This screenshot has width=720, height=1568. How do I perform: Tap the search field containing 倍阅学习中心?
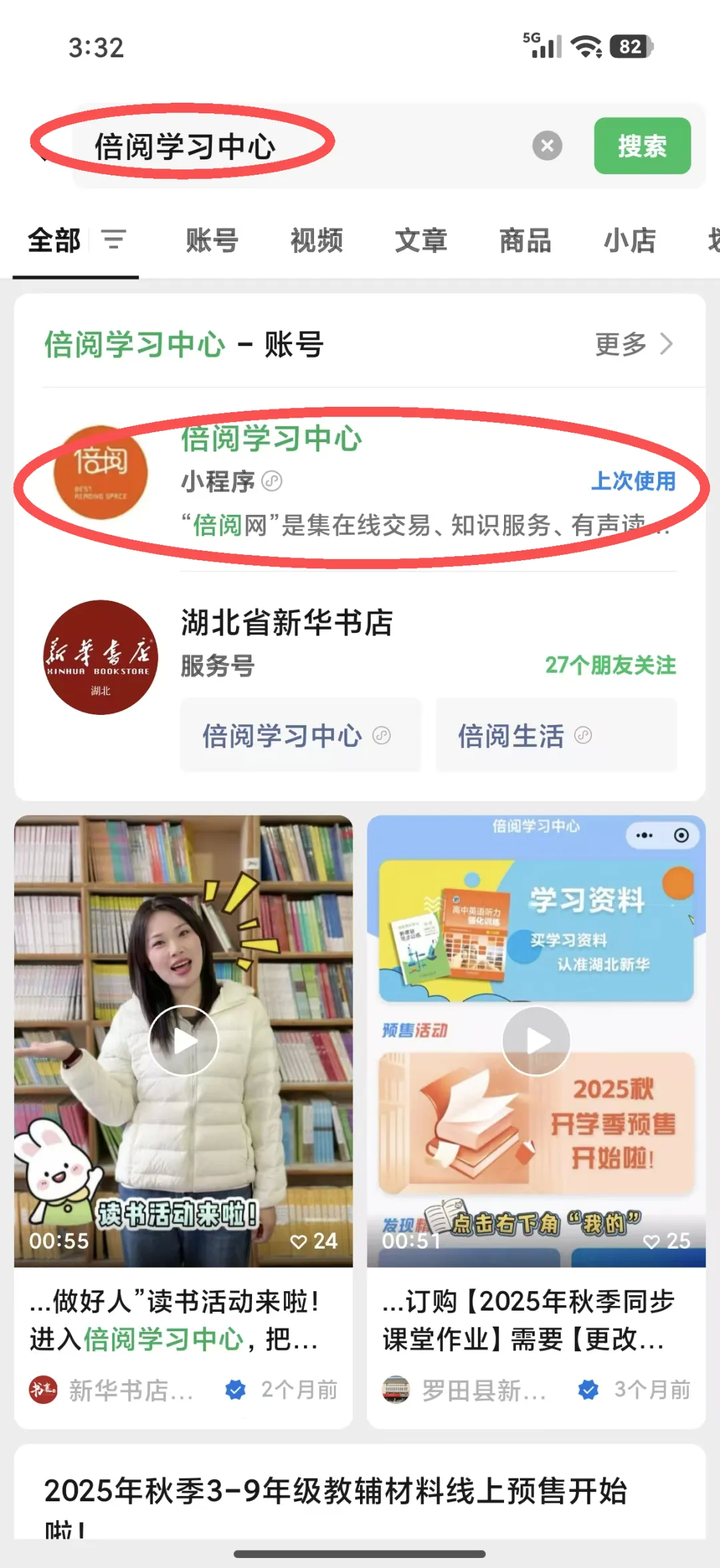300,146
